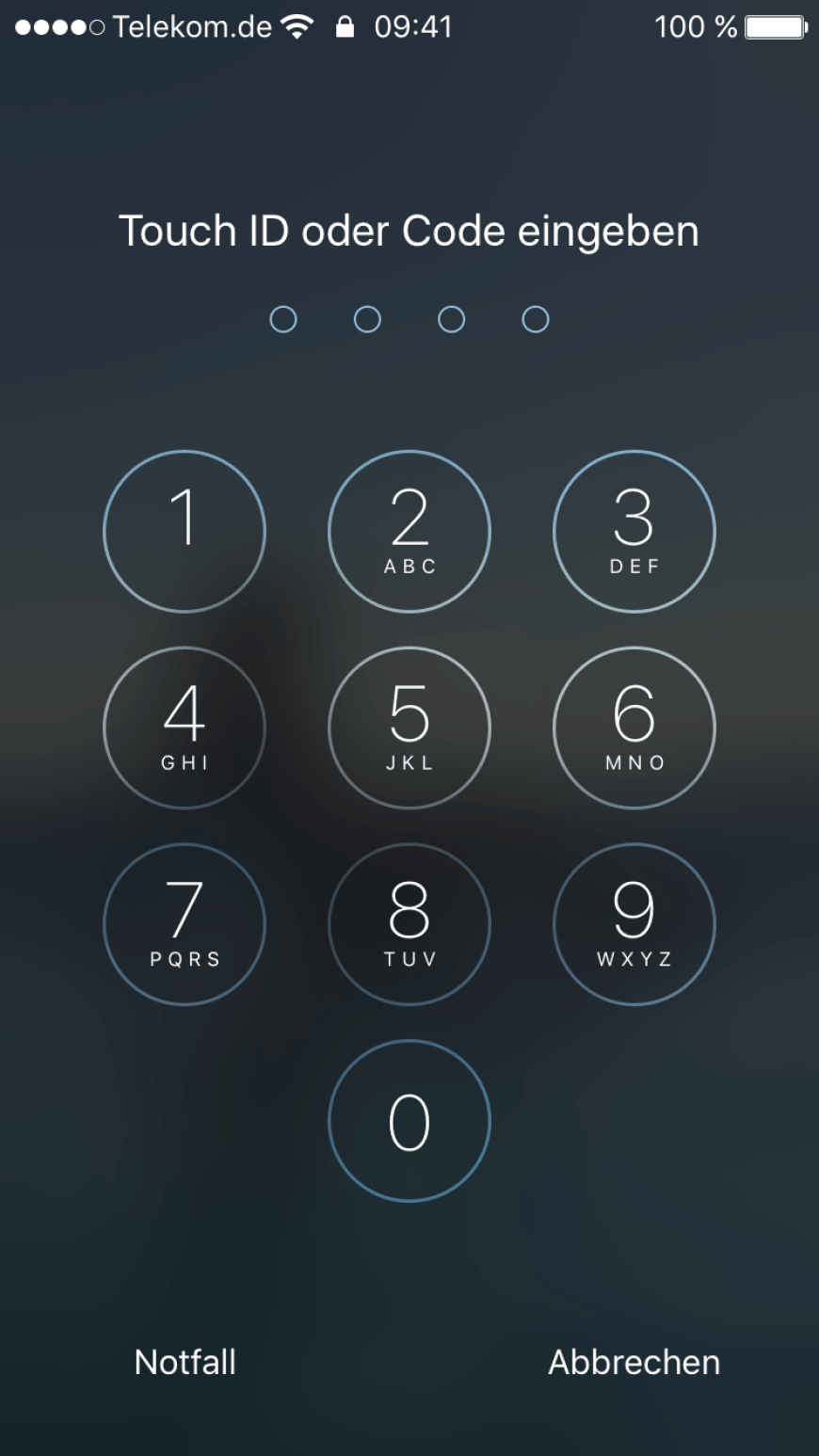
Task: Tap digit 1 on the keypad
Action: coord(185,532)
